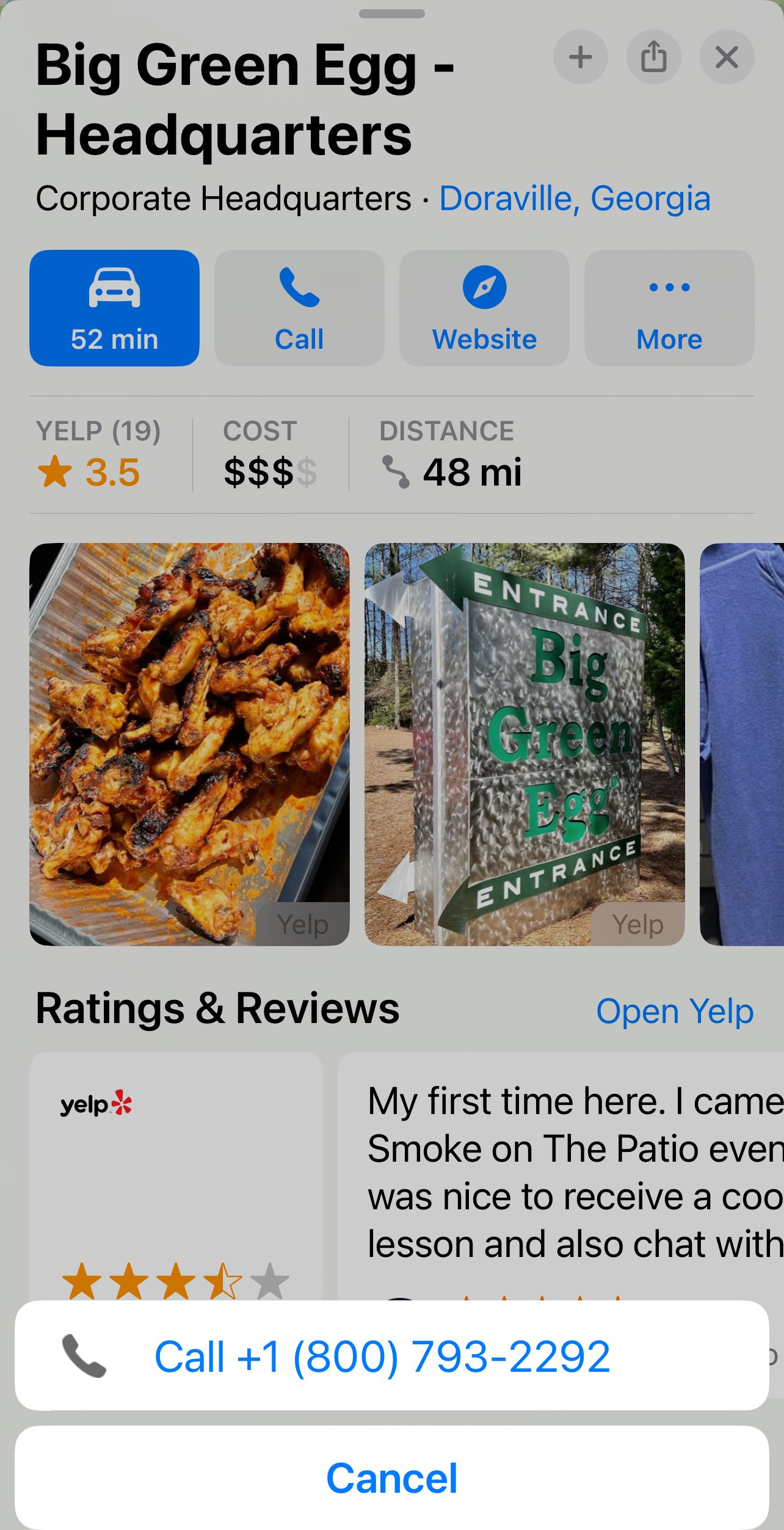The height and width of the screenshot is (1530, 784).
Task: Get 52 min driving directions
Action: pos(114,308)
